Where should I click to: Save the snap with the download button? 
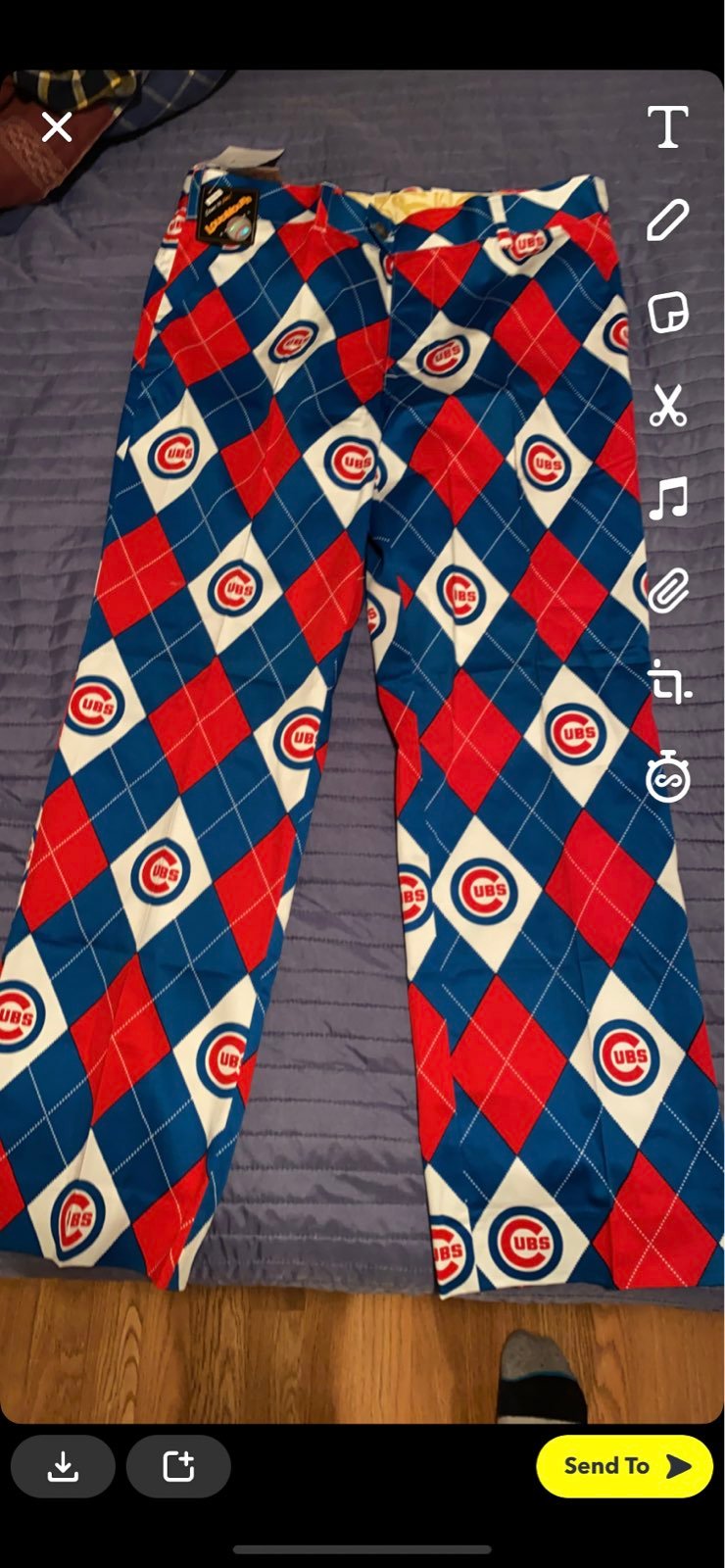(x=63, y=1466)
